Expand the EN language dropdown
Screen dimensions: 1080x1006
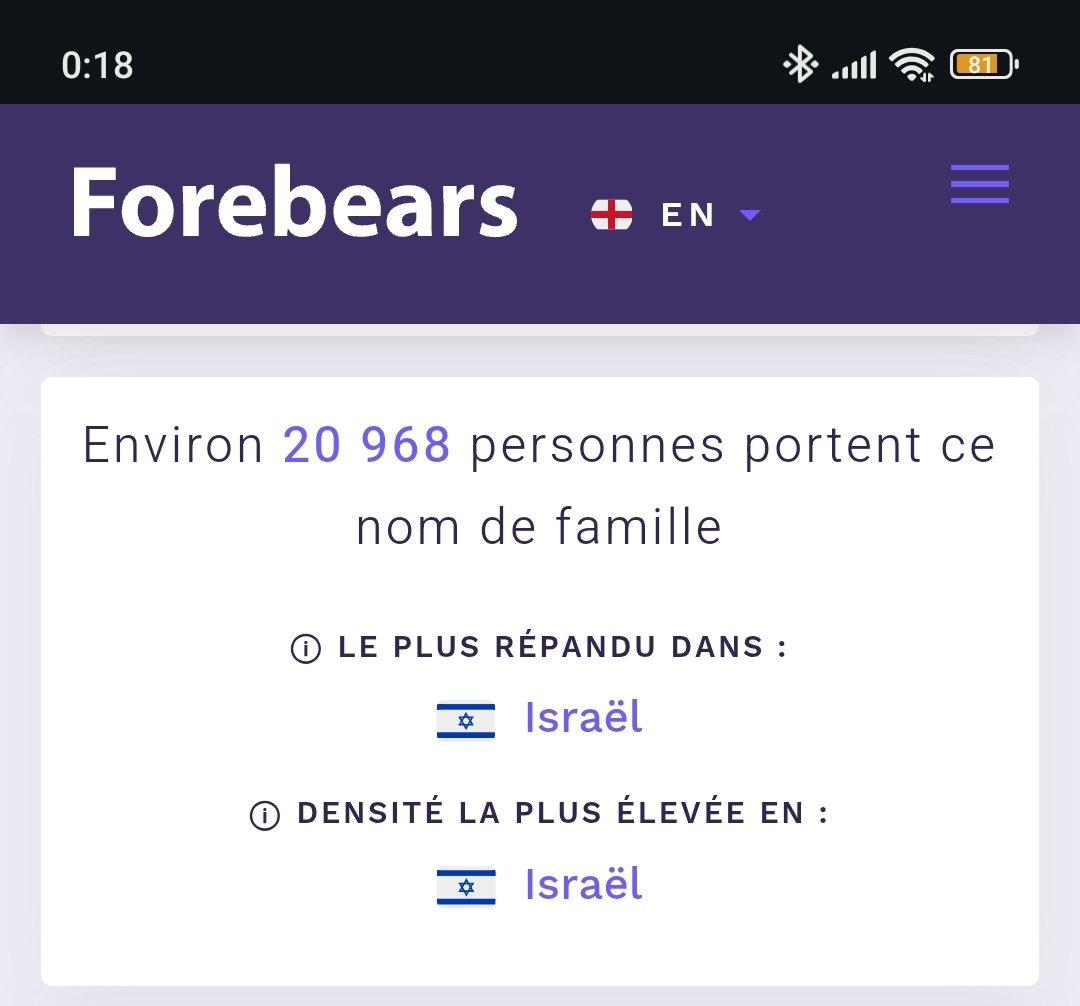pyautogui.click(x=676, y=215)
